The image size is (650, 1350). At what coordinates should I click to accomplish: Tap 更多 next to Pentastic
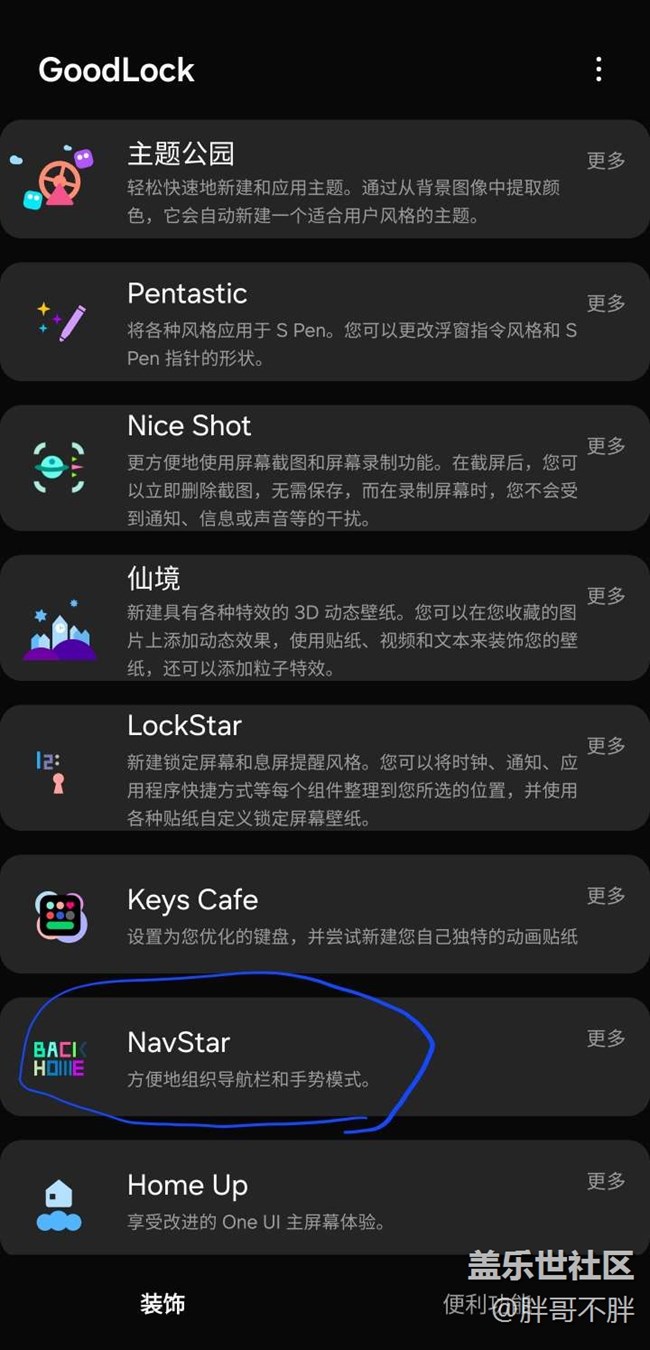pos(605,303)
